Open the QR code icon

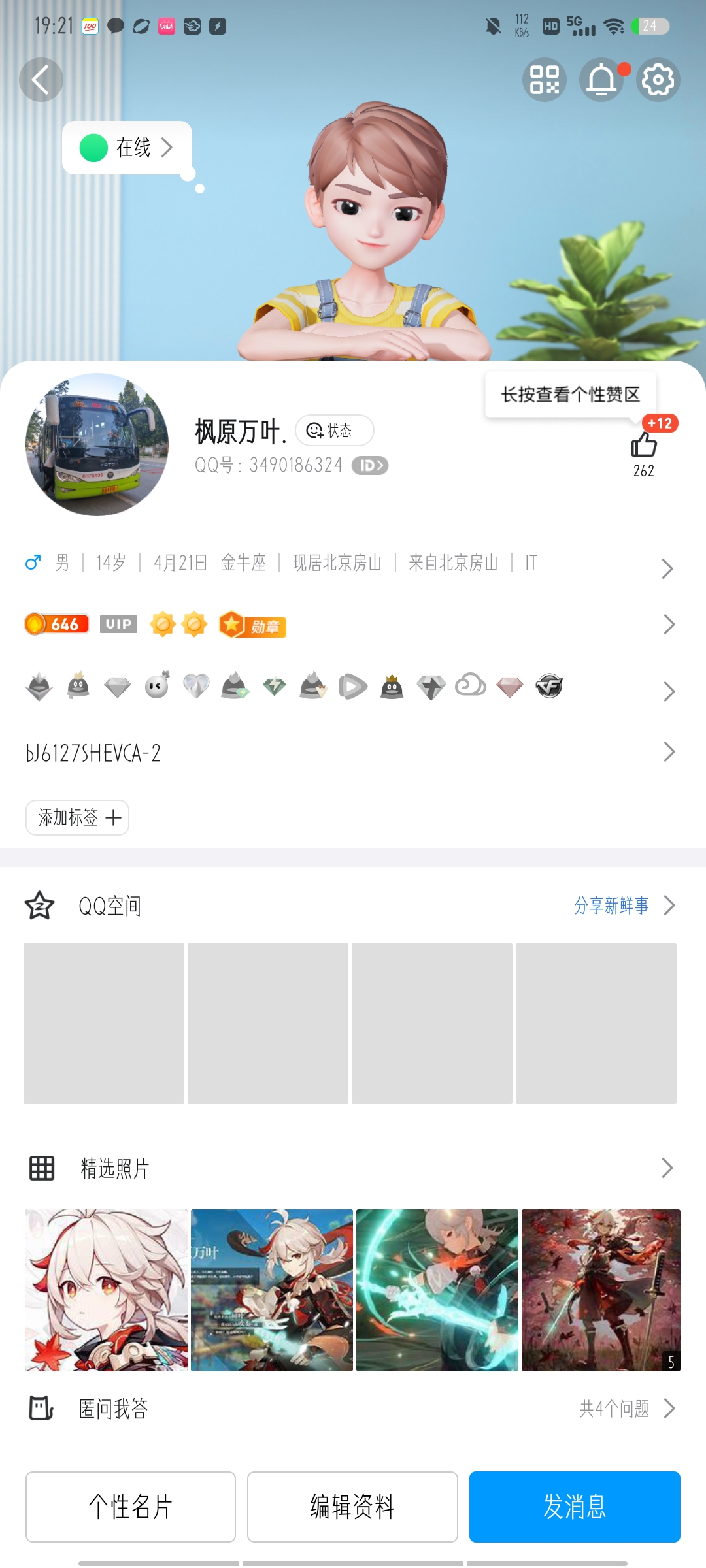tap(544, 80)
